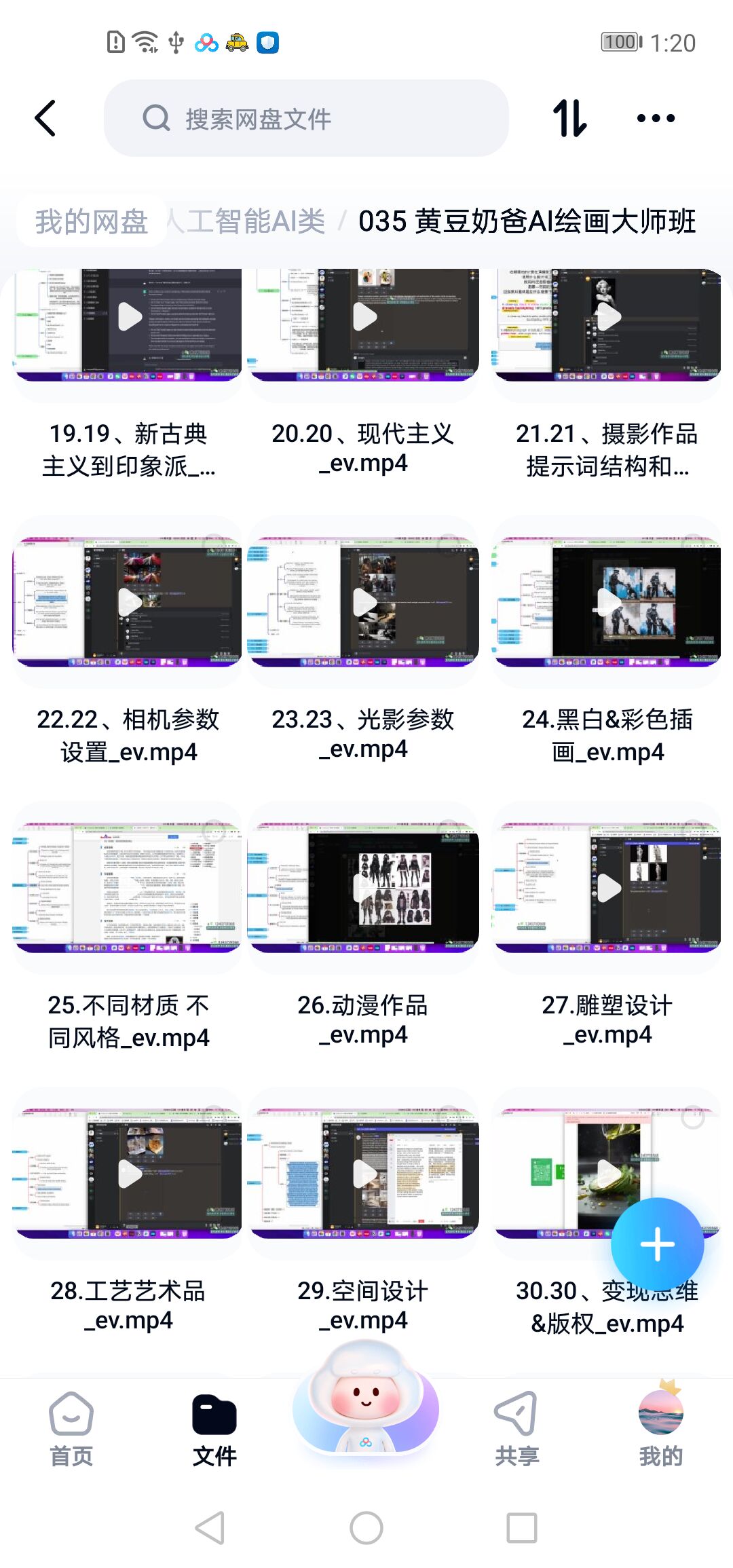Open the sort order icon

tap(569, 119)
